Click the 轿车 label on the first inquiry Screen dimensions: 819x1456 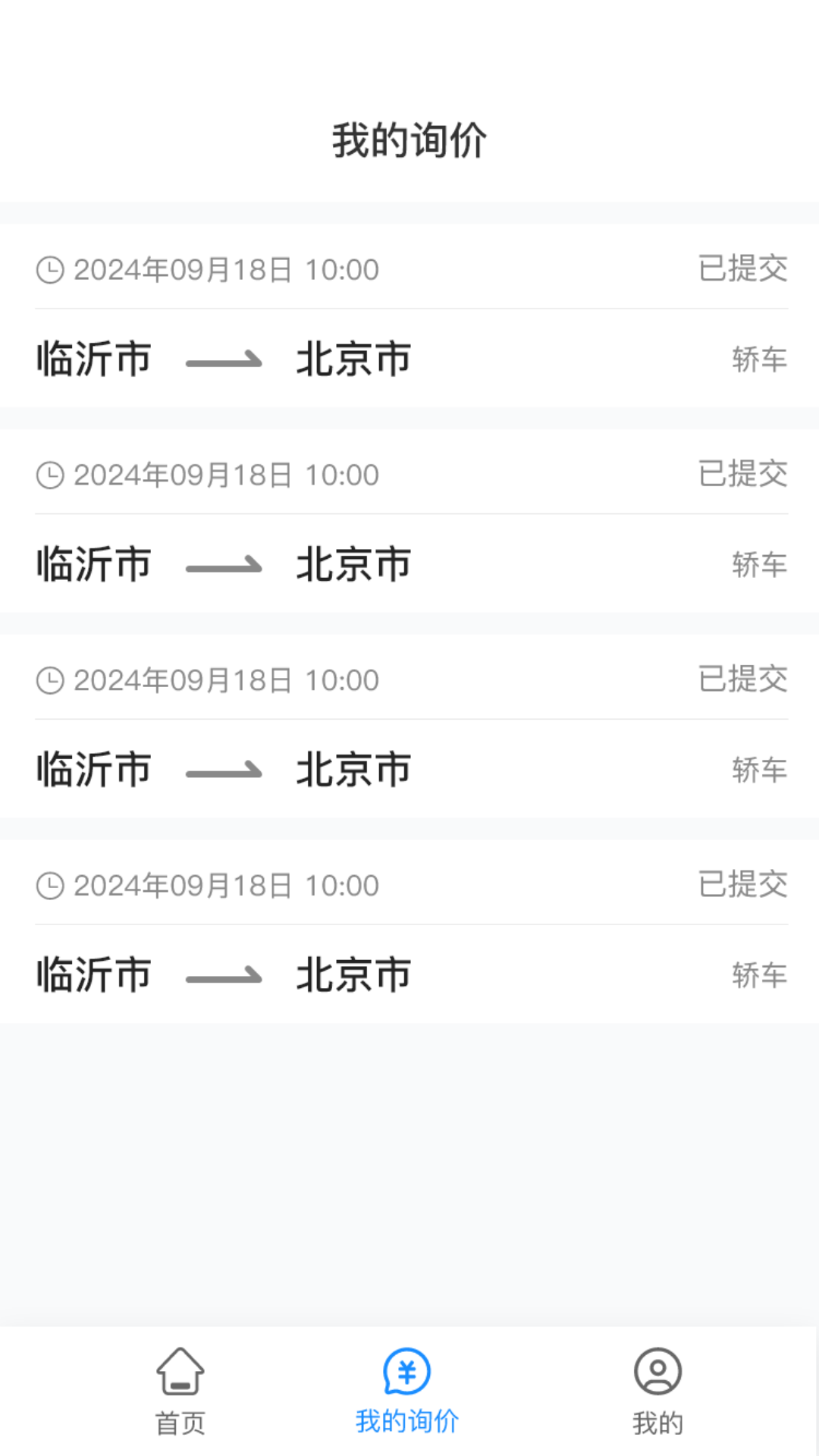pos(757,362)
